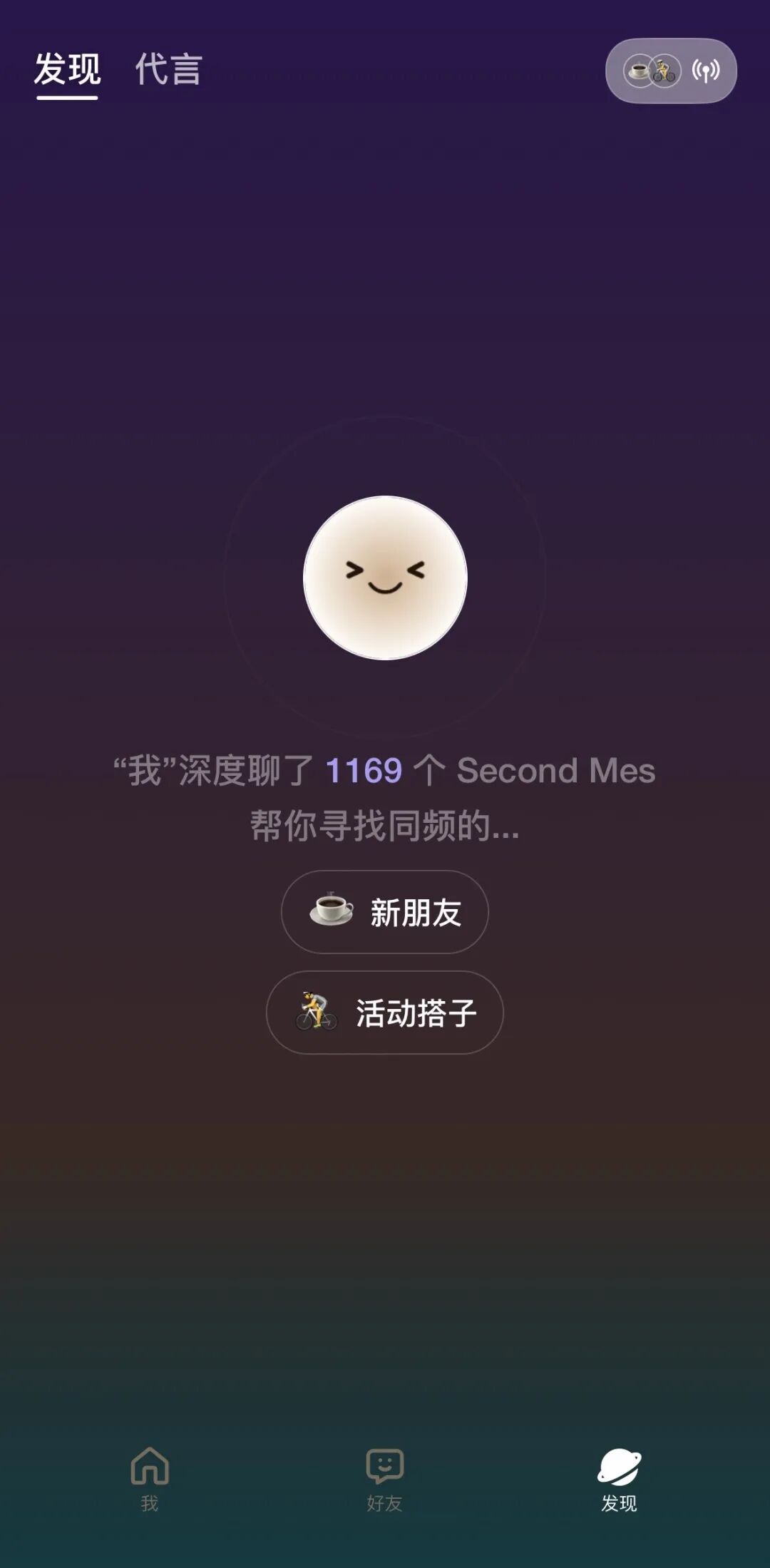
Task: Click the highlighted 1169 count
Action: (x=364, y=770)
